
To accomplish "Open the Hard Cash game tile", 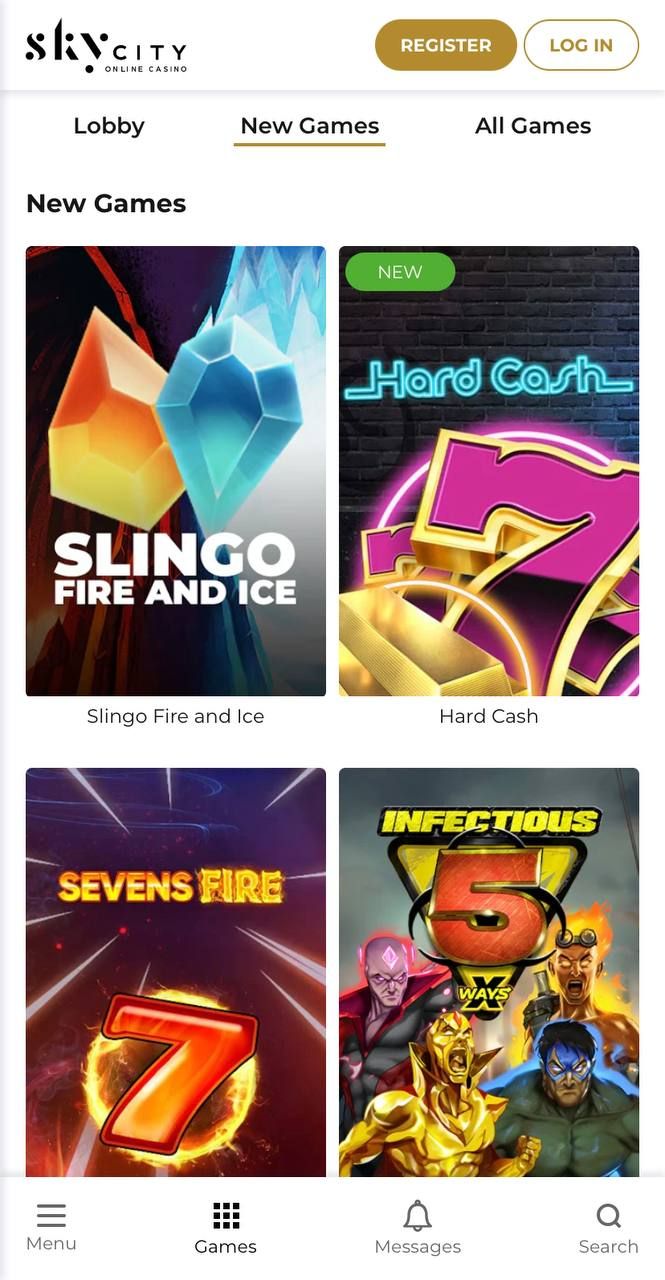I will [489, 470].
